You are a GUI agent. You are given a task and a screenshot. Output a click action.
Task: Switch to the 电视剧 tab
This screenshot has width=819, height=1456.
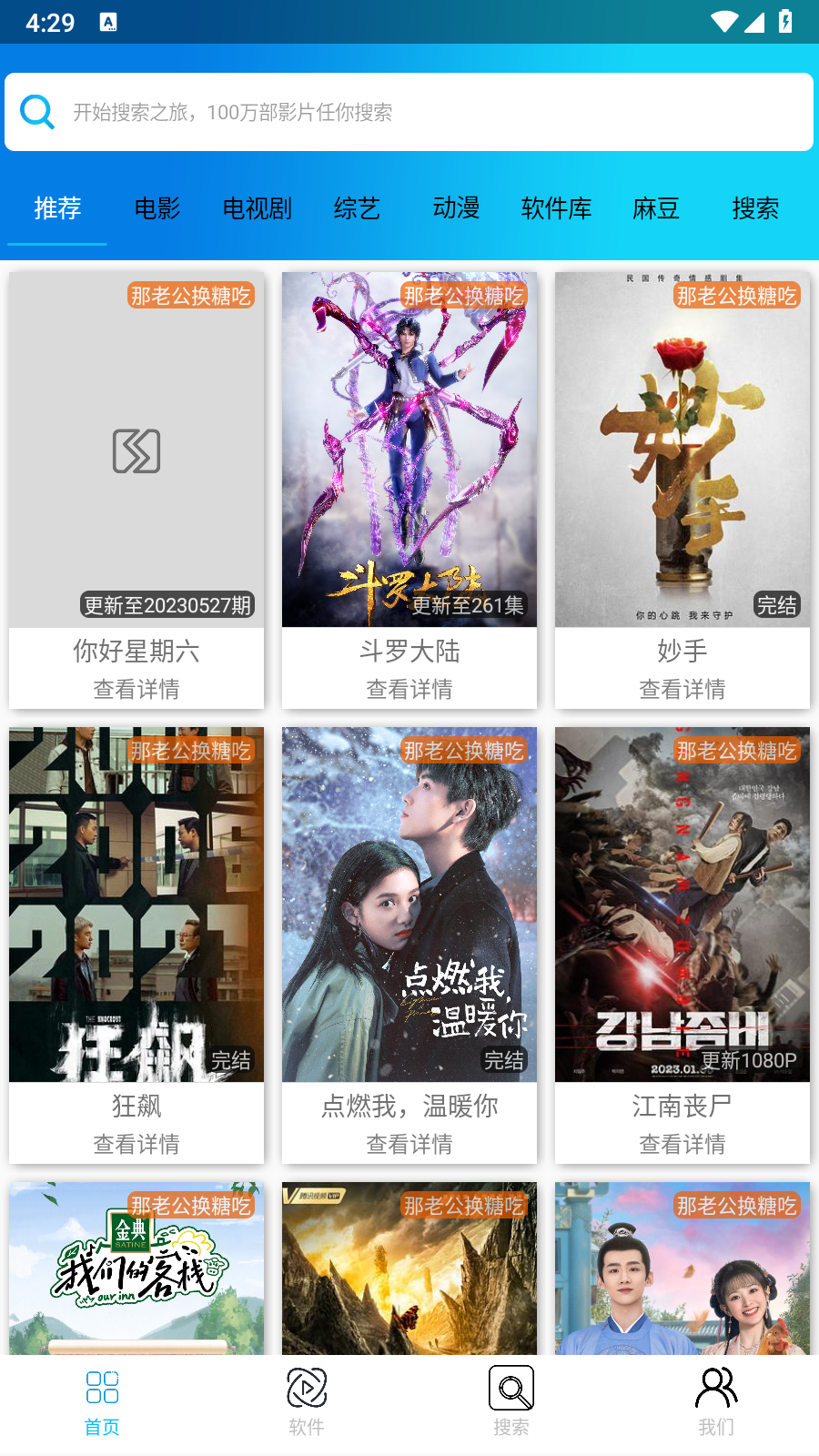pos(257,208)
